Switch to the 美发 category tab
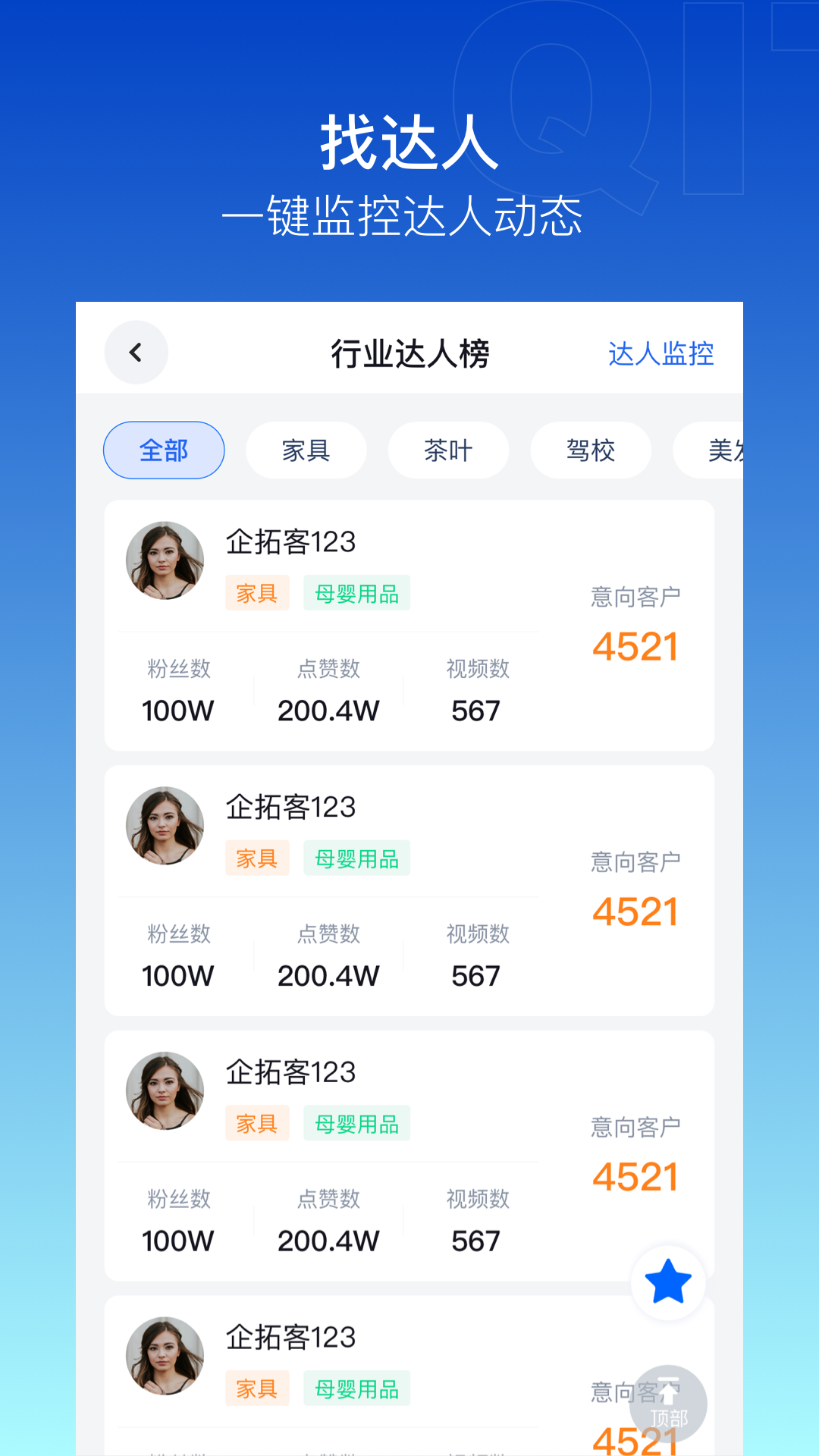The height and width of the screenshot is (1456, 819). pos(724,450)
